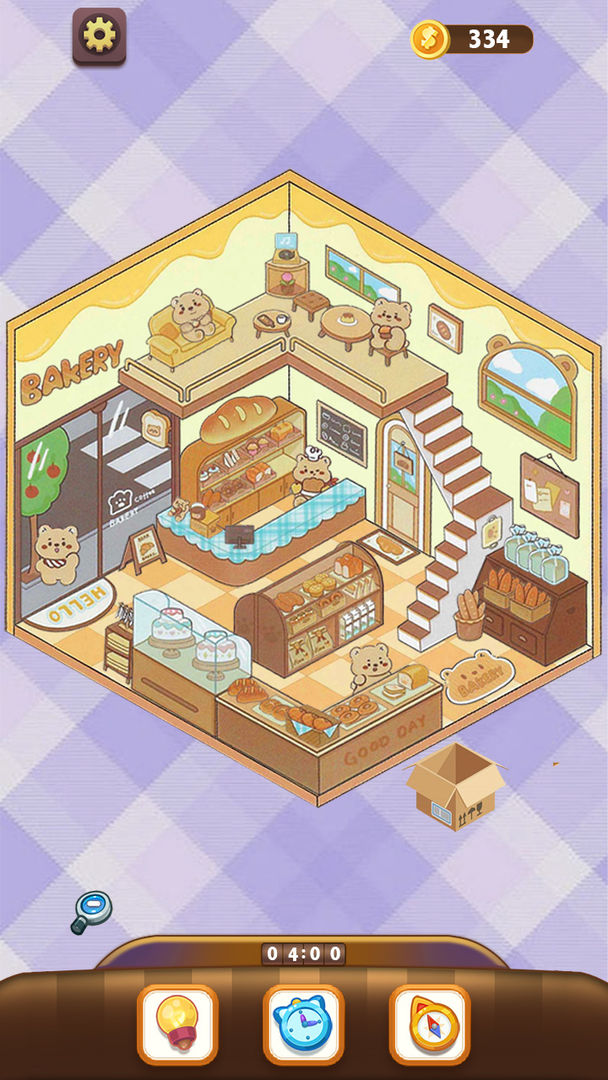The image size is (608, 1080).
Task: Open the settings gear
Action: pyautogui.click(x=99, y=37)
